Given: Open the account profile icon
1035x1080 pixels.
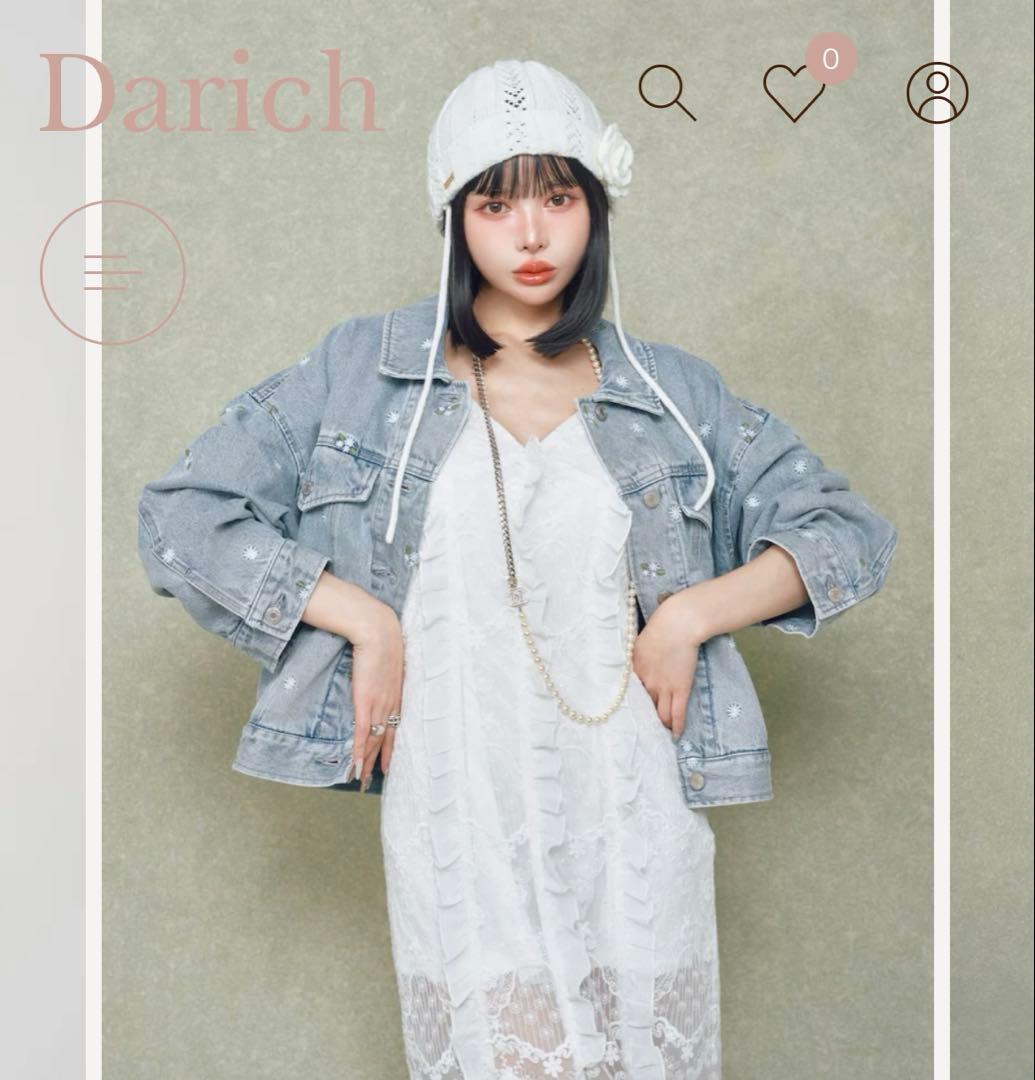Looking at the screenshot, I should pos(937,93).
